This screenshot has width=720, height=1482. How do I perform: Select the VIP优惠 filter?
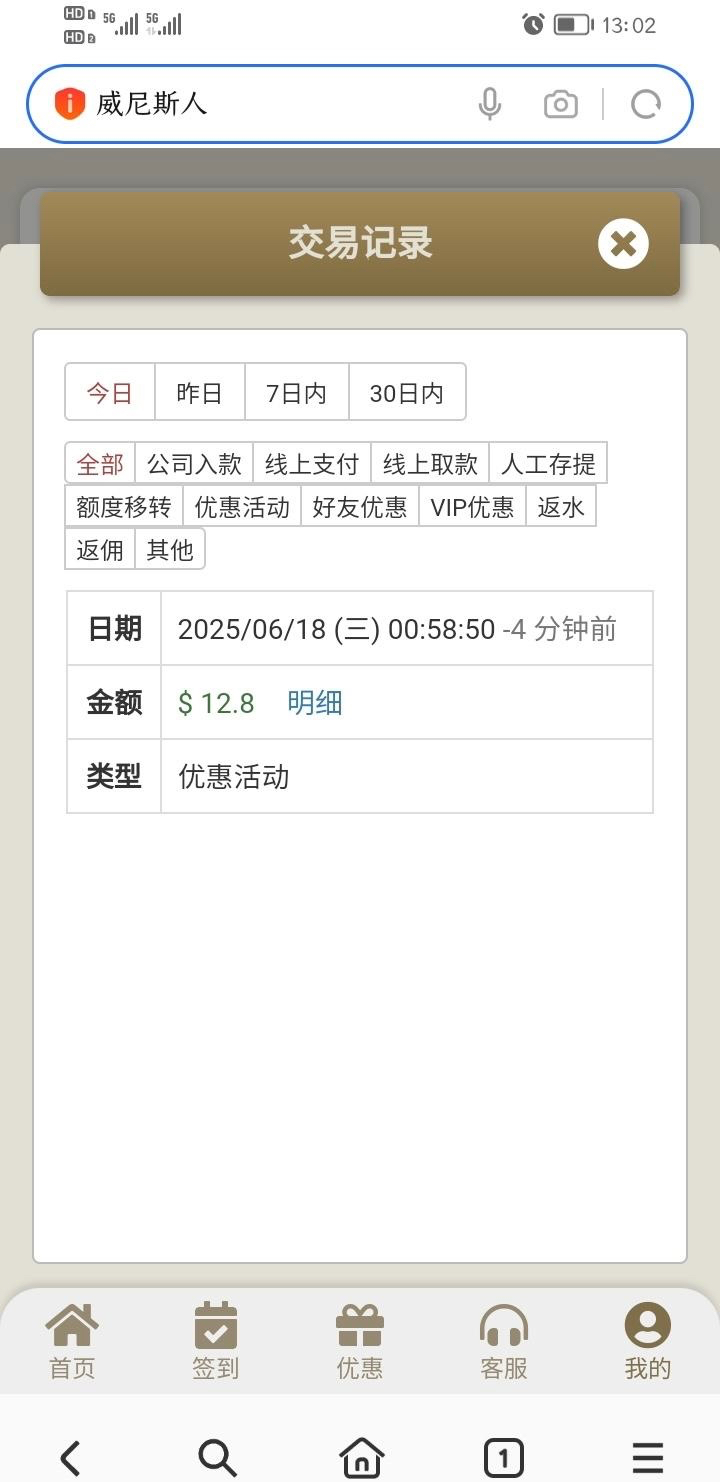click(472, 507)
